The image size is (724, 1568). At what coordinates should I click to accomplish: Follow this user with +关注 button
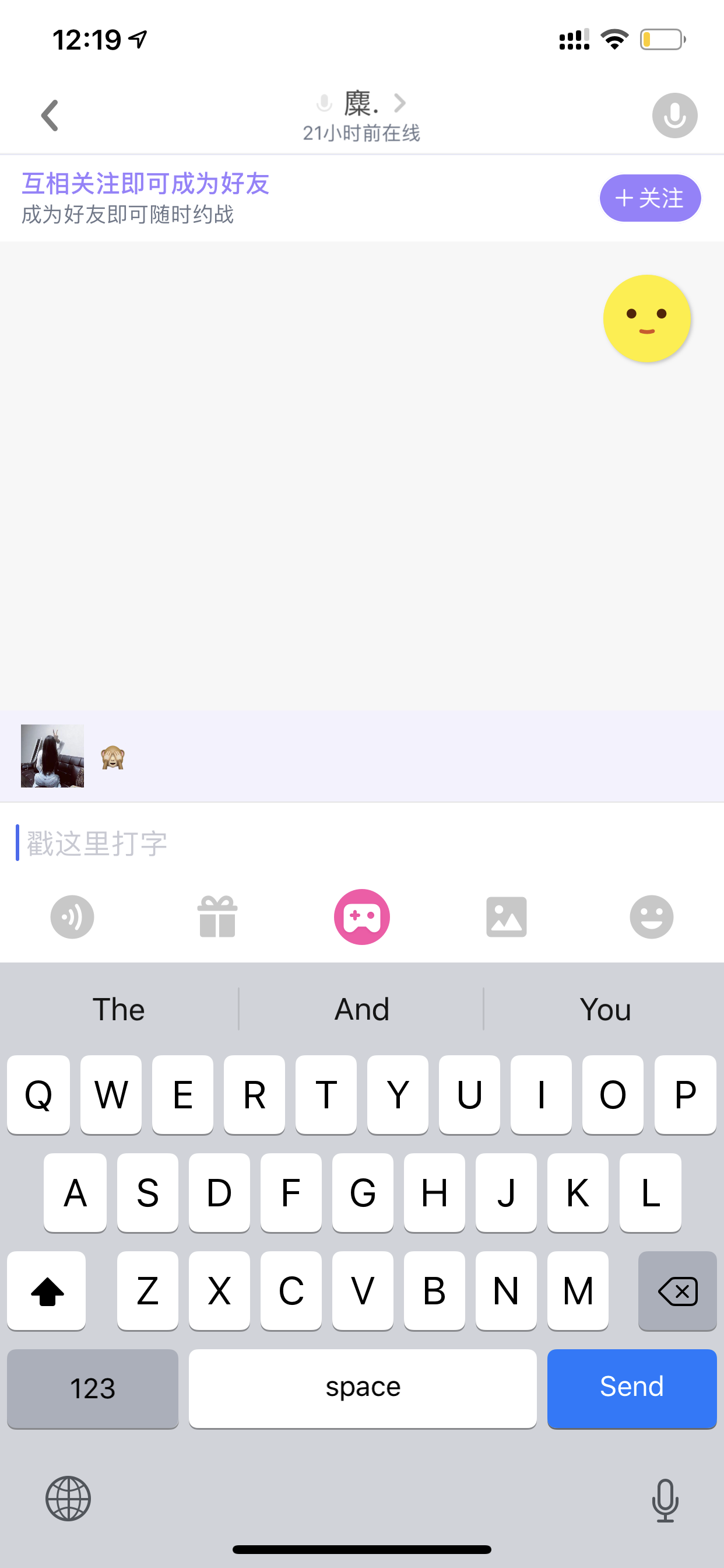[x=650, y=198]
